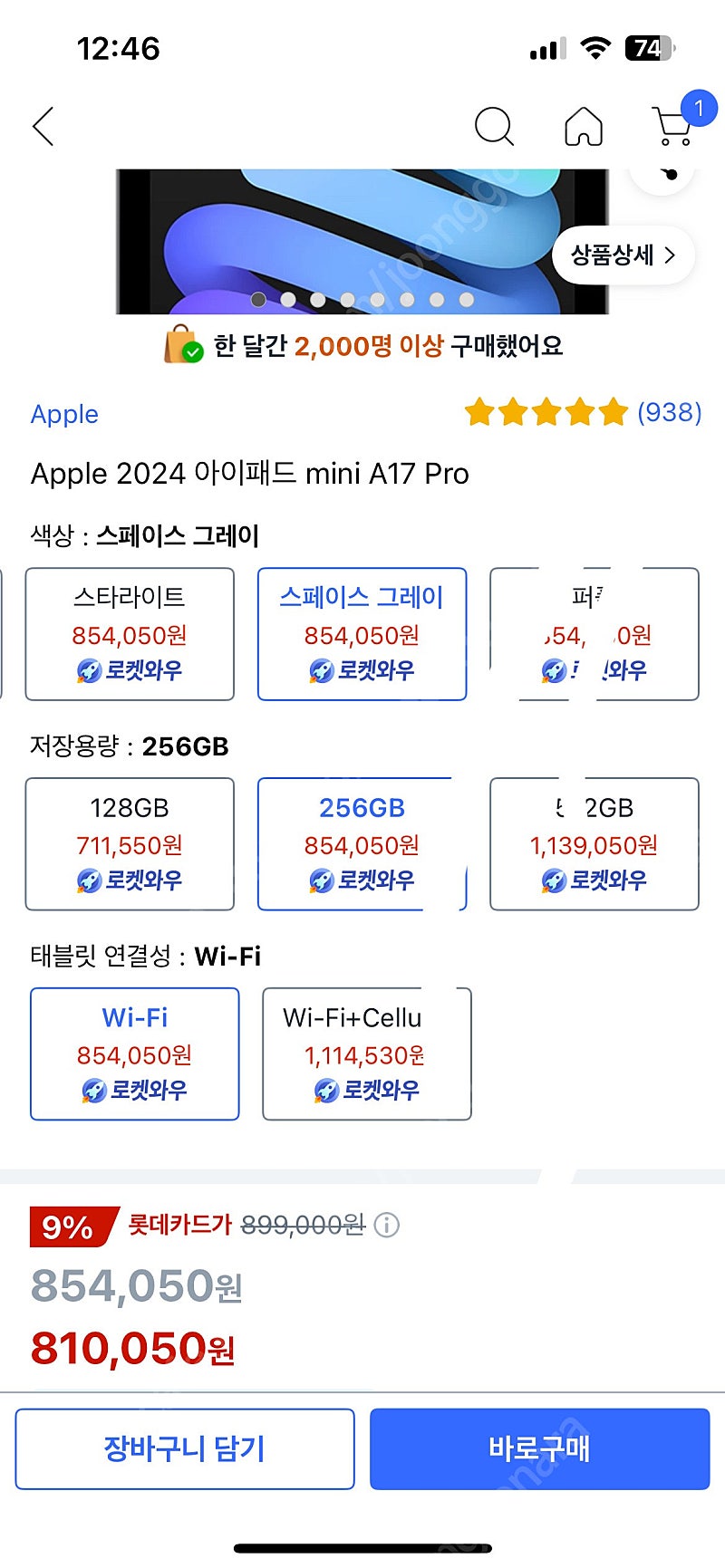Open the 938 star reviews

(583, 413)
